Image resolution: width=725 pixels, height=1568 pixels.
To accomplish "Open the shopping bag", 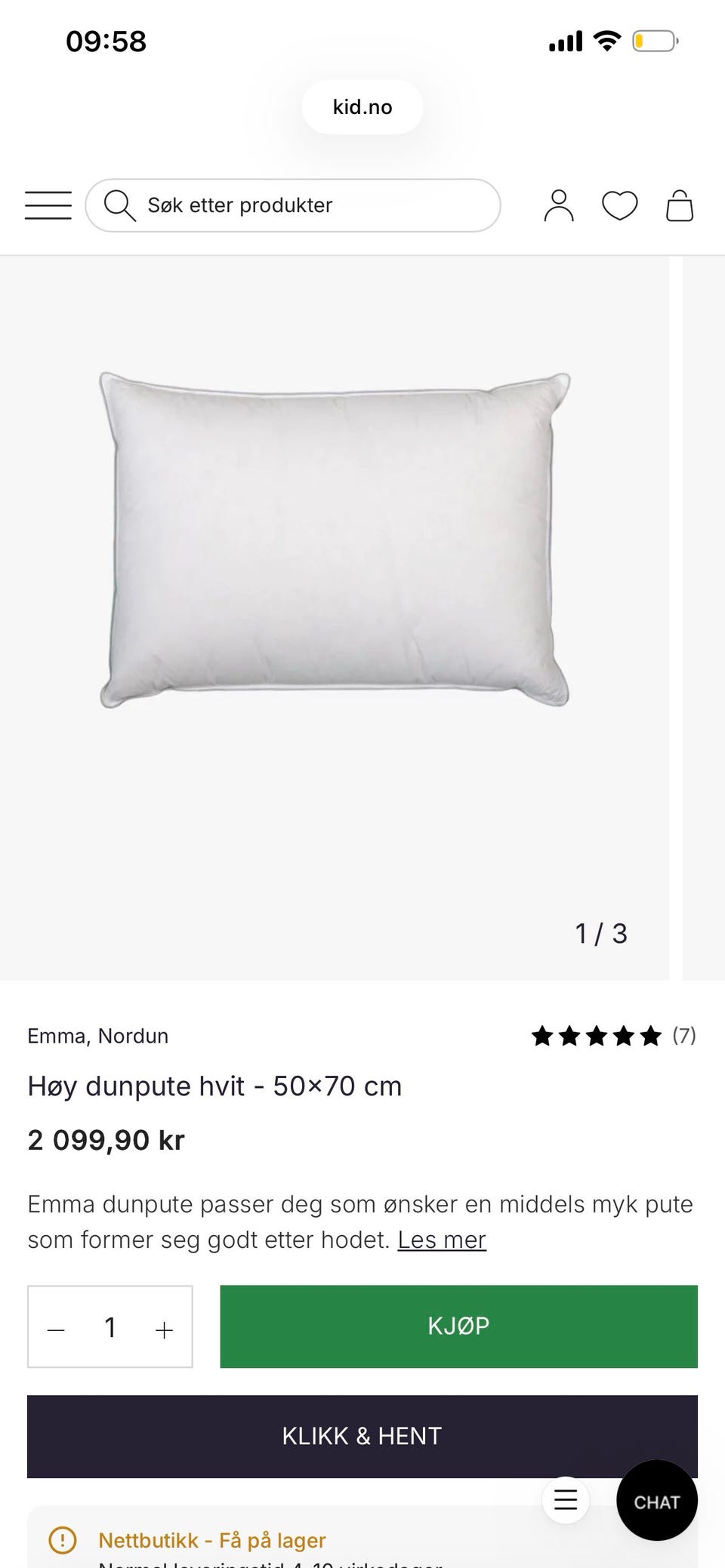I will tap(680, 205).
